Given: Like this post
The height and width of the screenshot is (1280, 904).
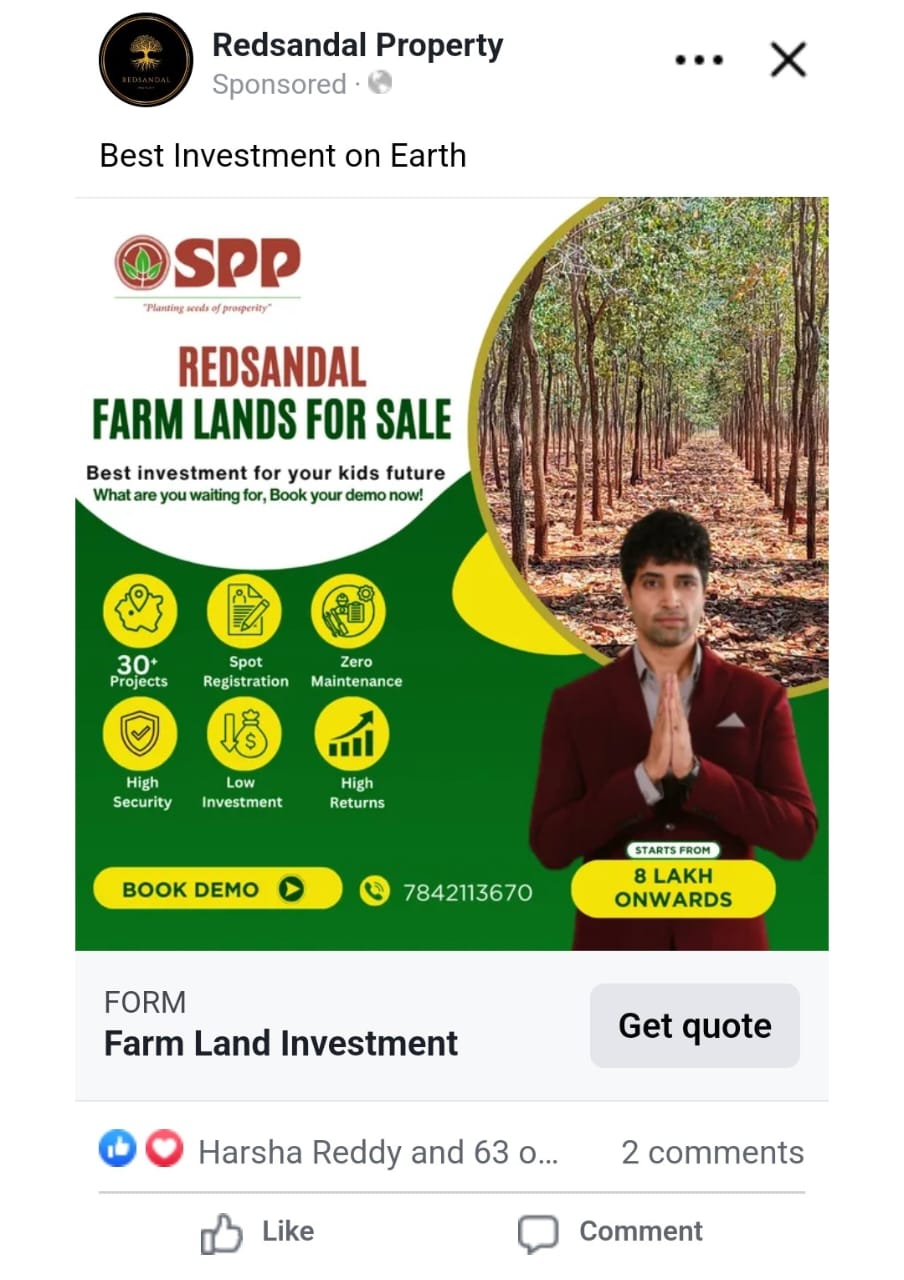Looking at the screenshot, I should (258, 1232).
